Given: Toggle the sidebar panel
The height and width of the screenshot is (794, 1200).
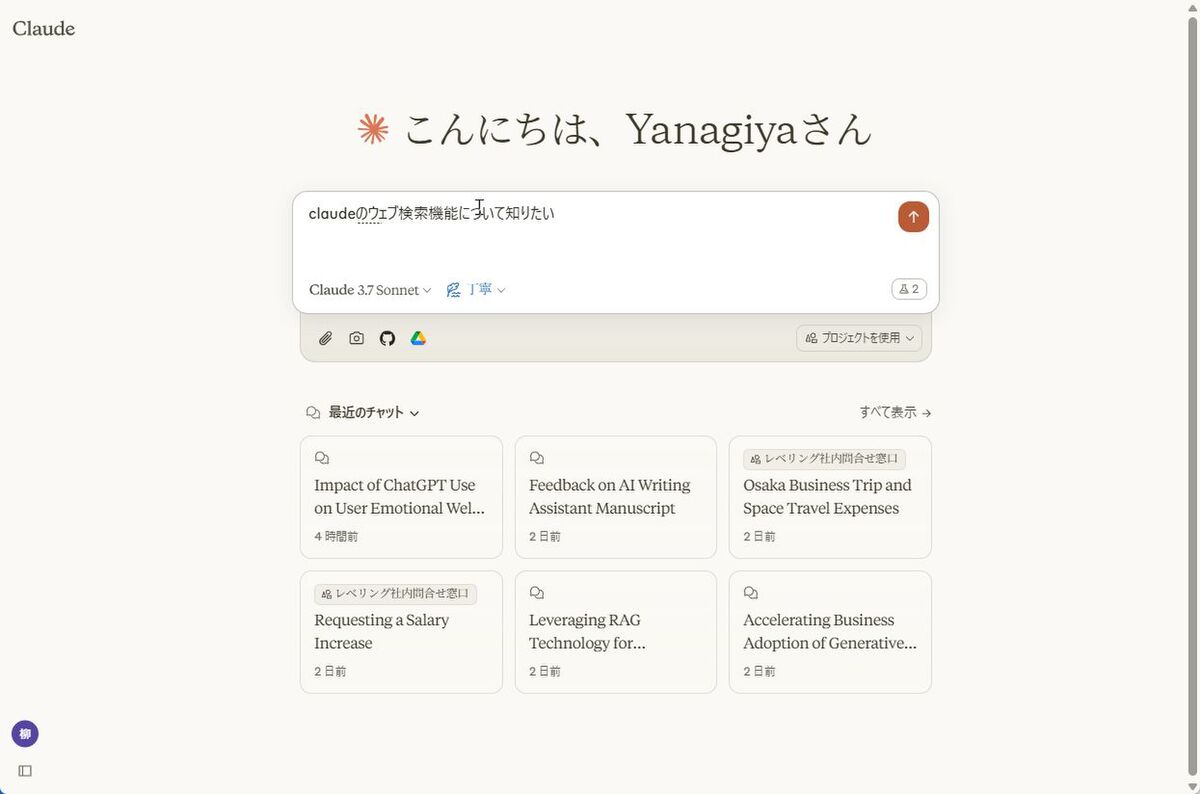Looking at the screenshot, I should click(x=25, y=771).
